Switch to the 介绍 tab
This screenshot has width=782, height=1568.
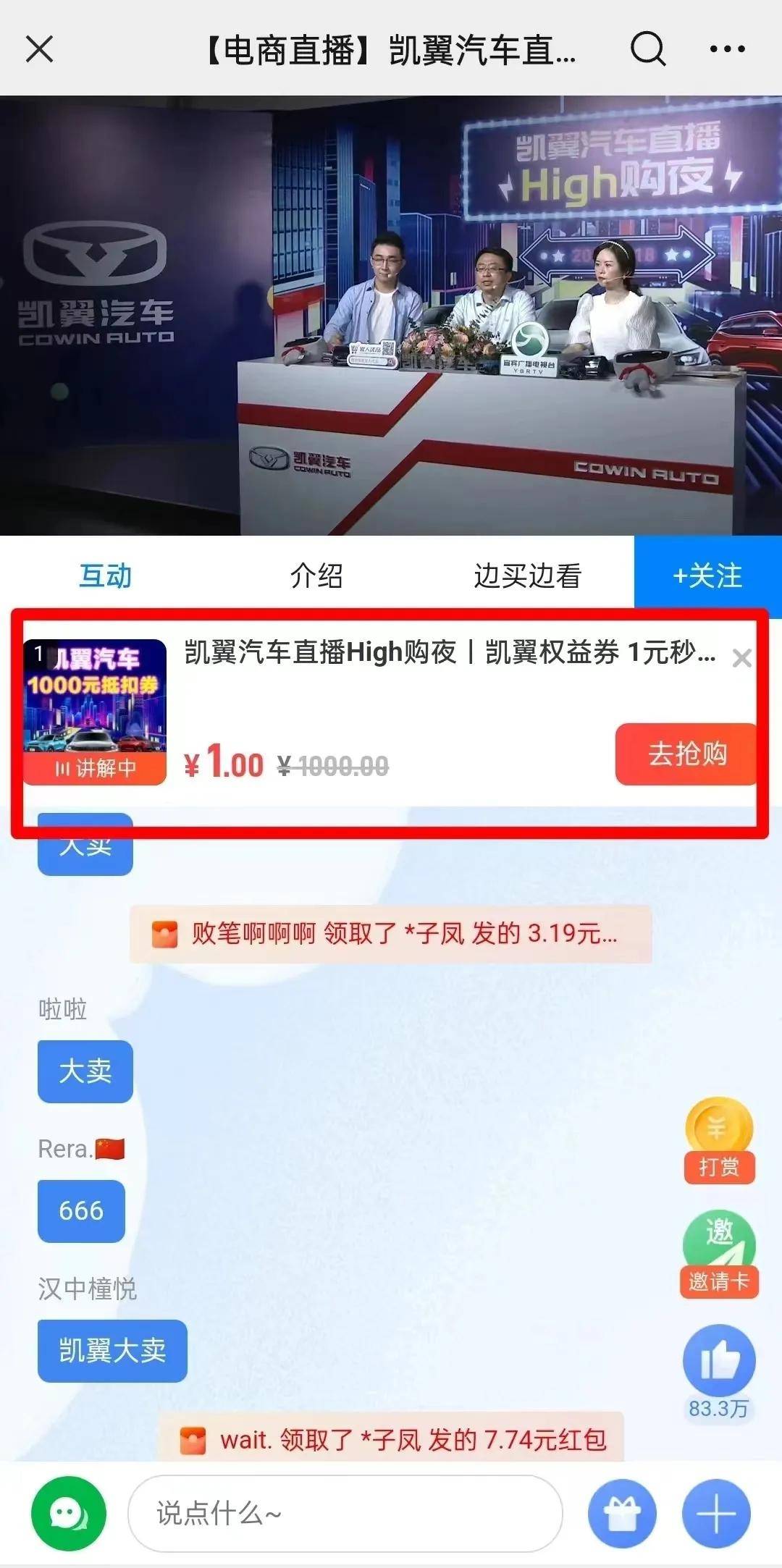pos(316,576)
